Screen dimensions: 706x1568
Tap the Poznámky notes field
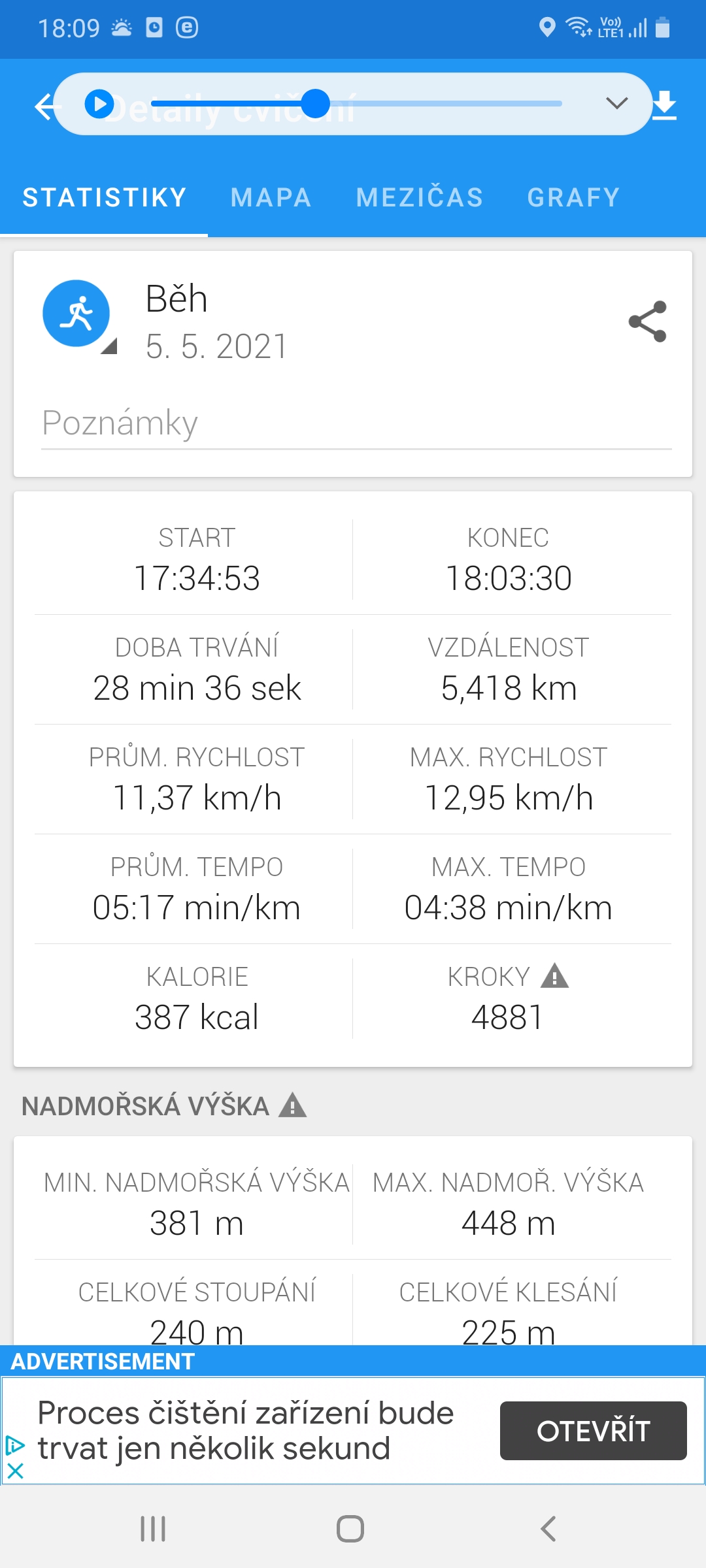tap(356, 423)
